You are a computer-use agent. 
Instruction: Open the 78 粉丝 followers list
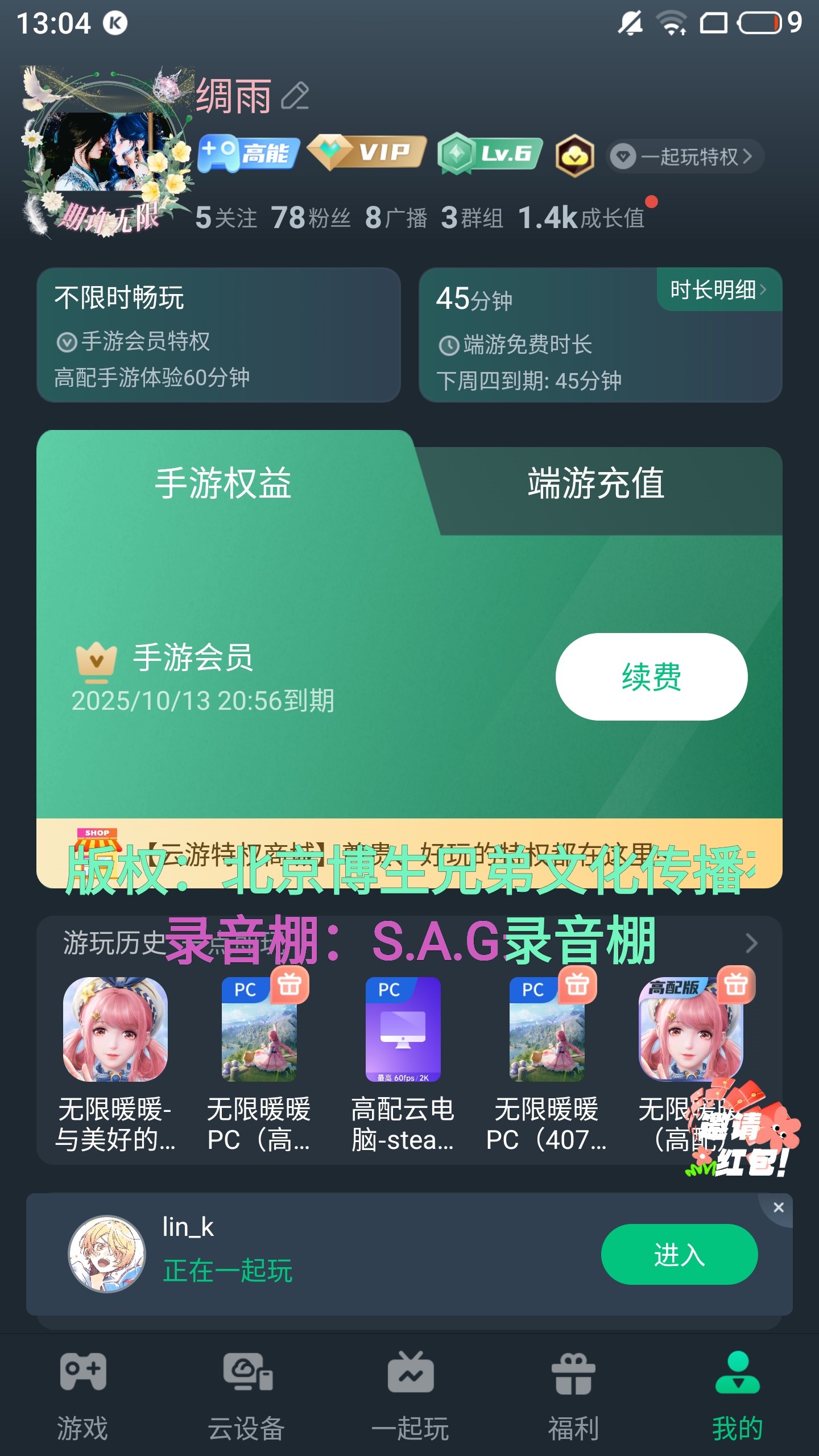(311, 218)
